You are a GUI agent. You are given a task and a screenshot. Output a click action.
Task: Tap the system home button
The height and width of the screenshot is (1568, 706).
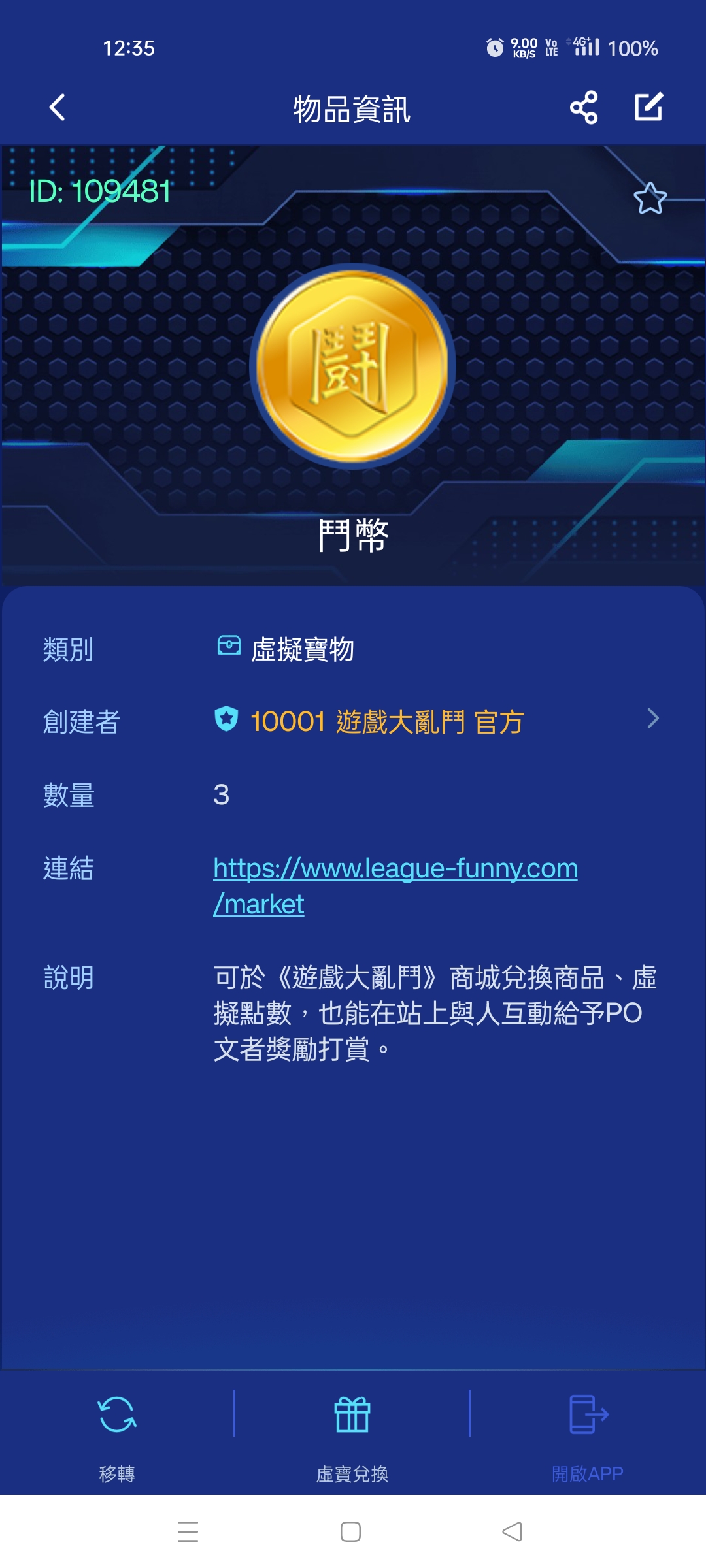pyautogui.click(x=351, y=1532)
